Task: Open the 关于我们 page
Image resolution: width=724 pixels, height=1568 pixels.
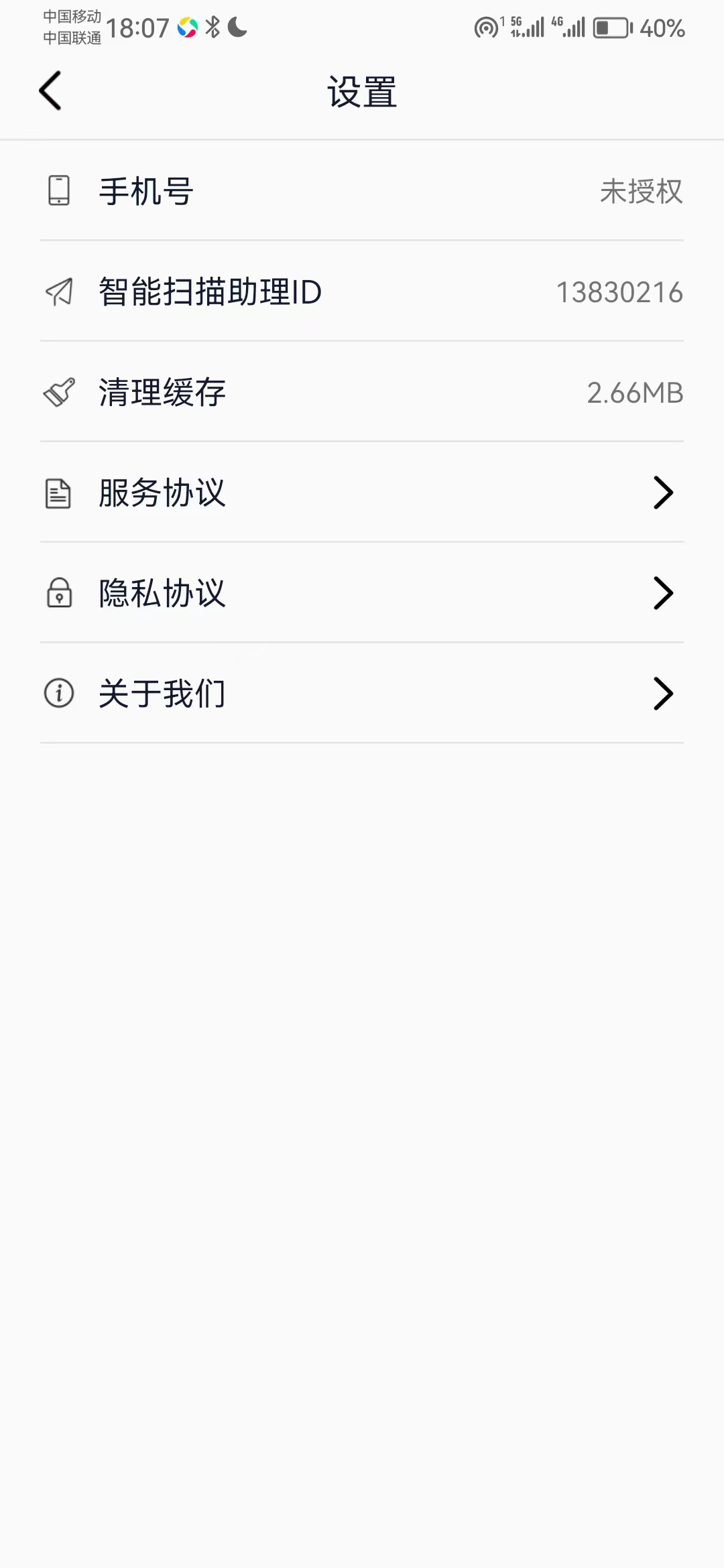Action: click(162, 694)
